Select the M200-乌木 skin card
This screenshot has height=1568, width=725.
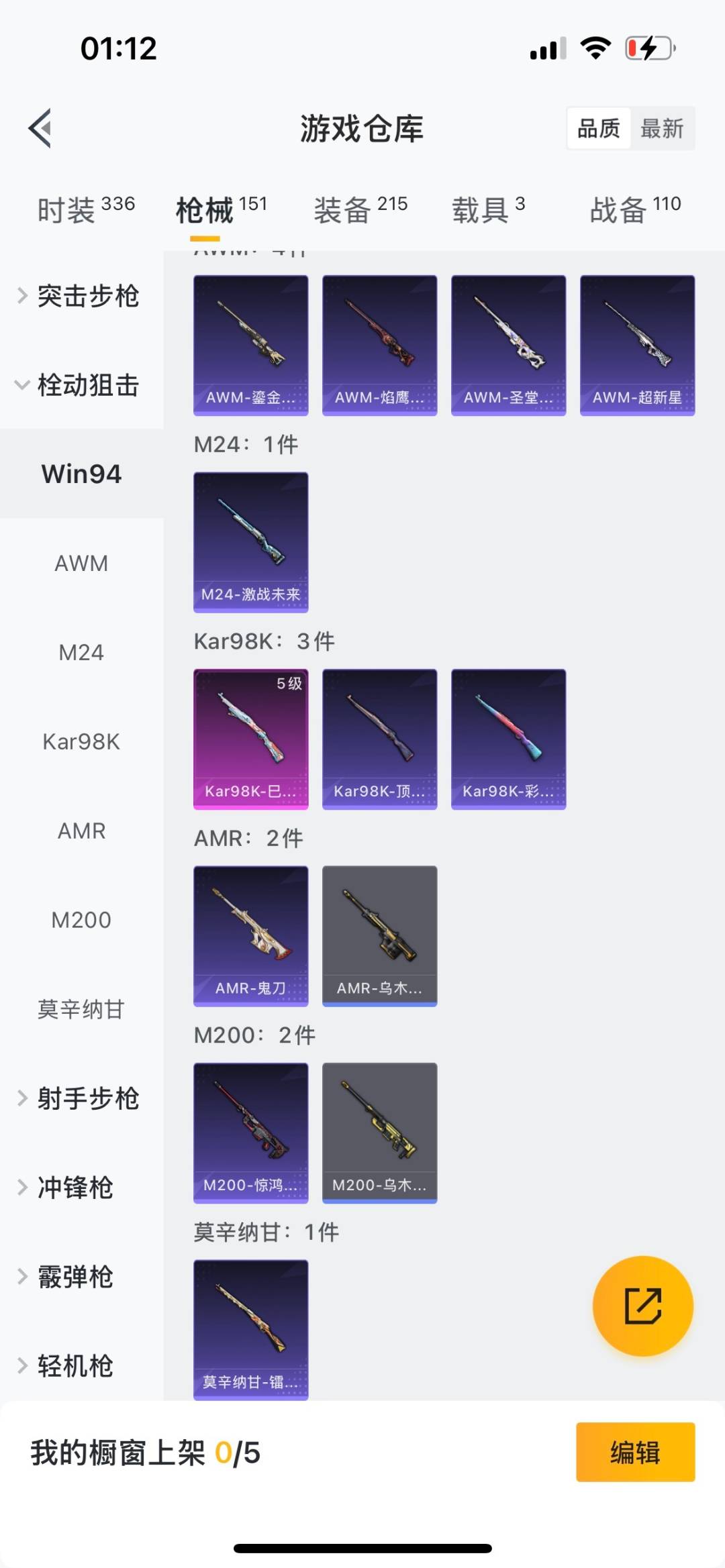pos(379,1132)
